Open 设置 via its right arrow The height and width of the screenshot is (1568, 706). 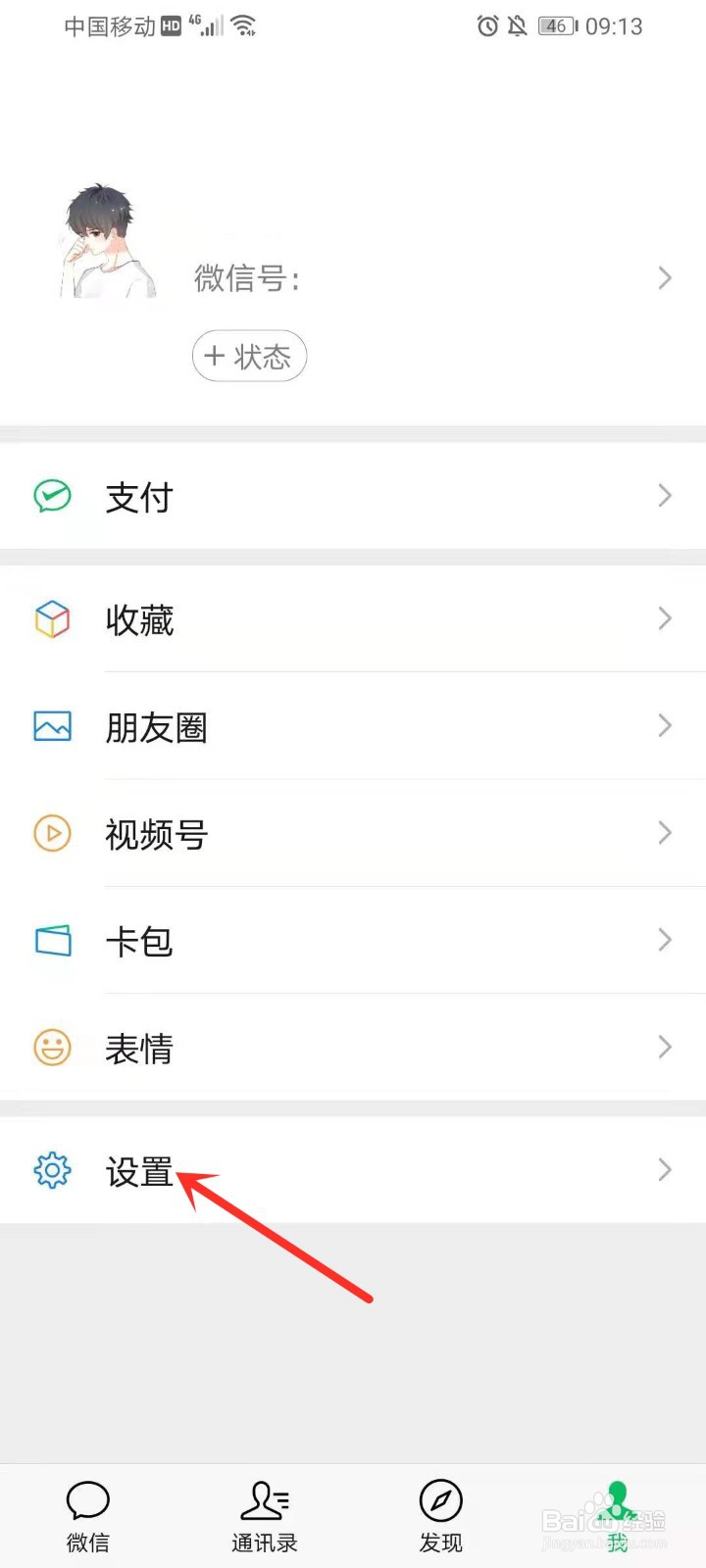click(663, 1170)
